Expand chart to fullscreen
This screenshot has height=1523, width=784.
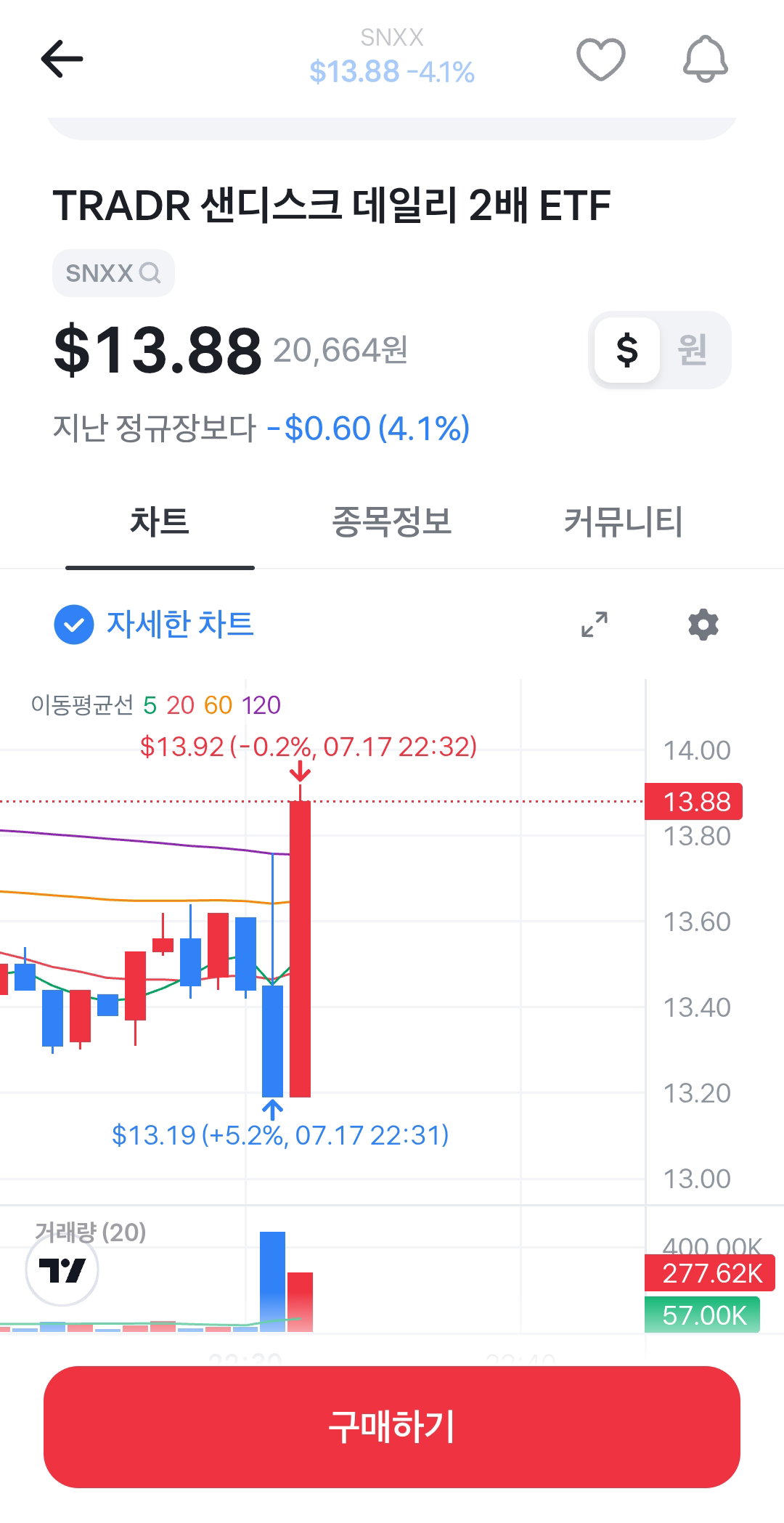pyautogui.click(x=595, y=624)
